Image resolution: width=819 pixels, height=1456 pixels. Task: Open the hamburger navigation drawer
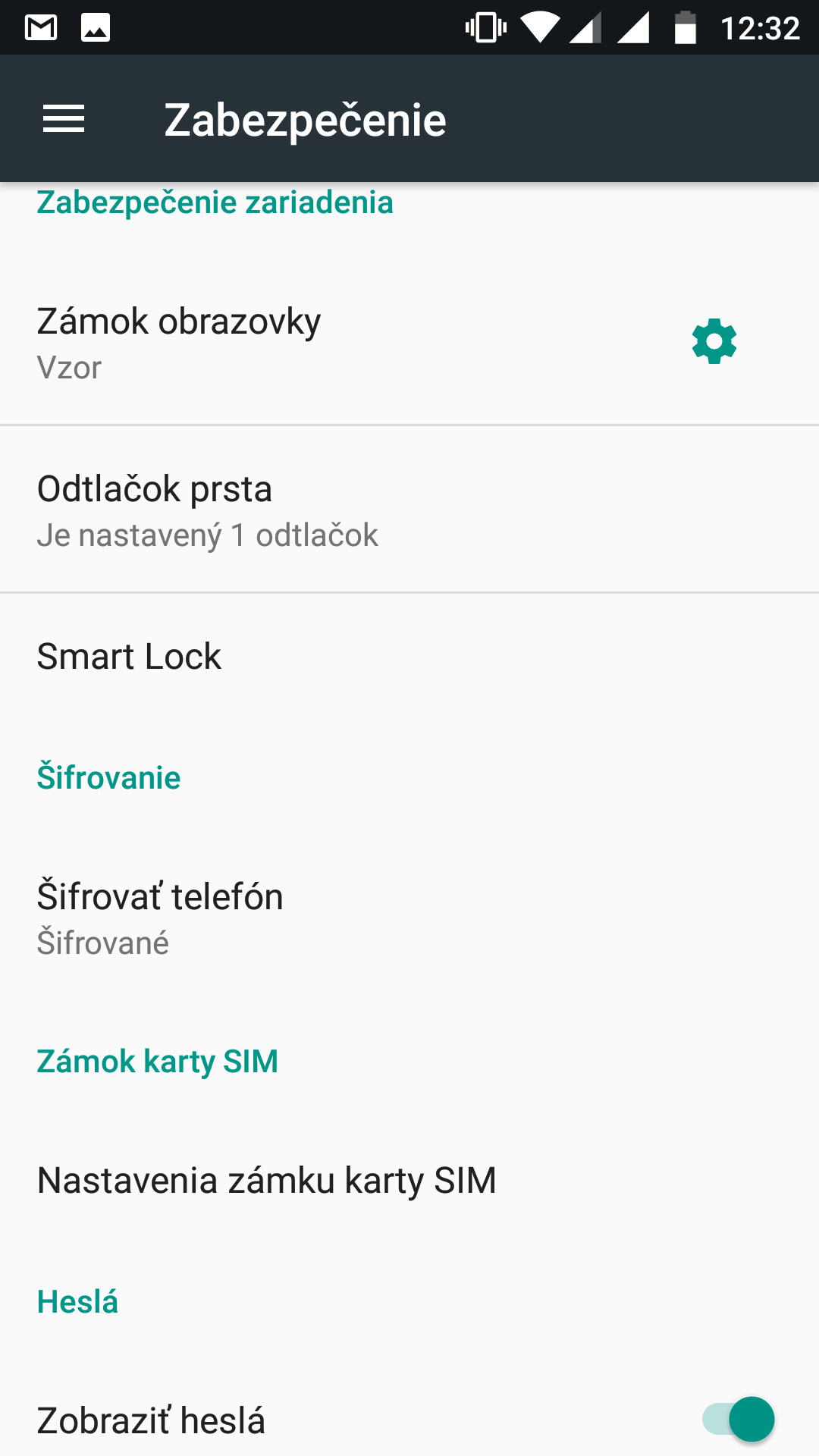(64, 119)
